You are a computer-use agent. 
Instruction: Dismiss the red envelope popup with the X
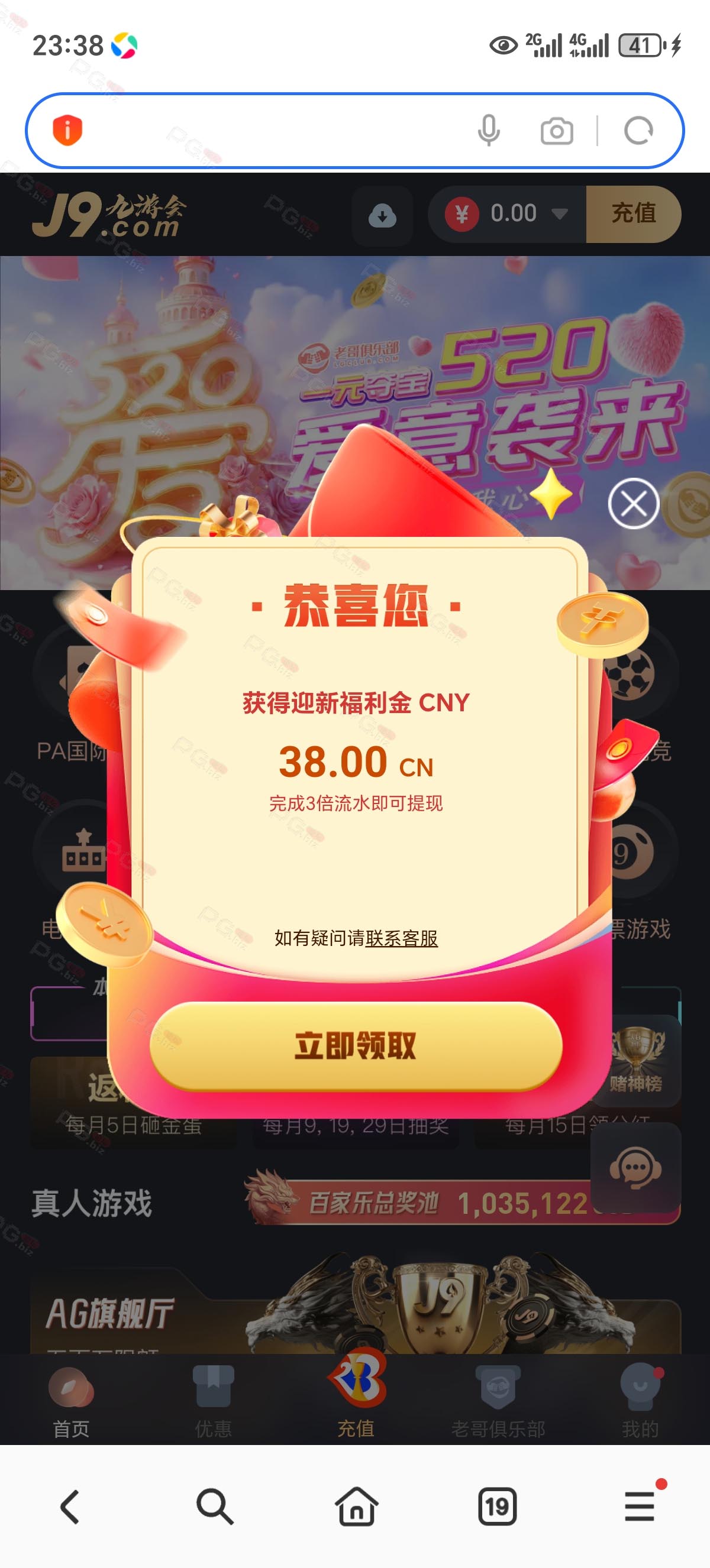click(633, 503)
